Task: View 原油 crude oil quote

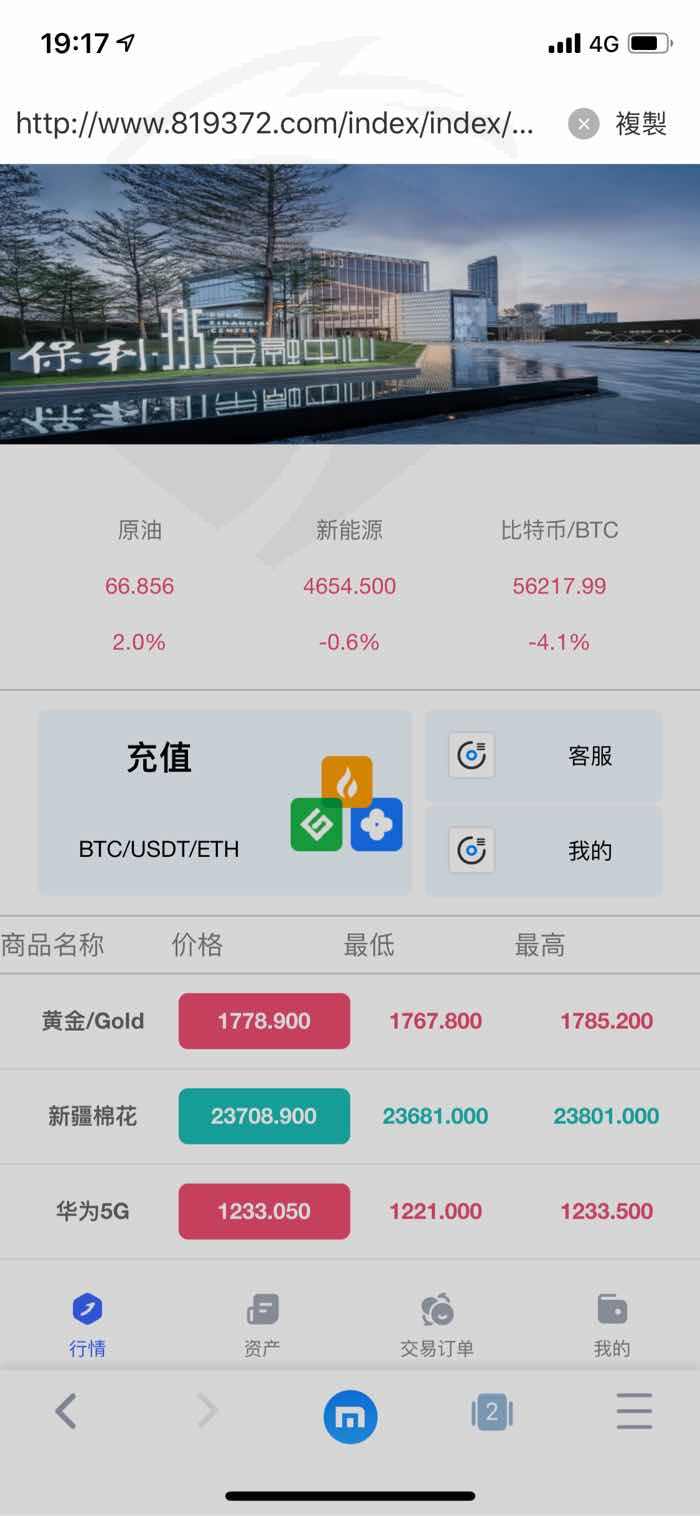Action: 140,586
